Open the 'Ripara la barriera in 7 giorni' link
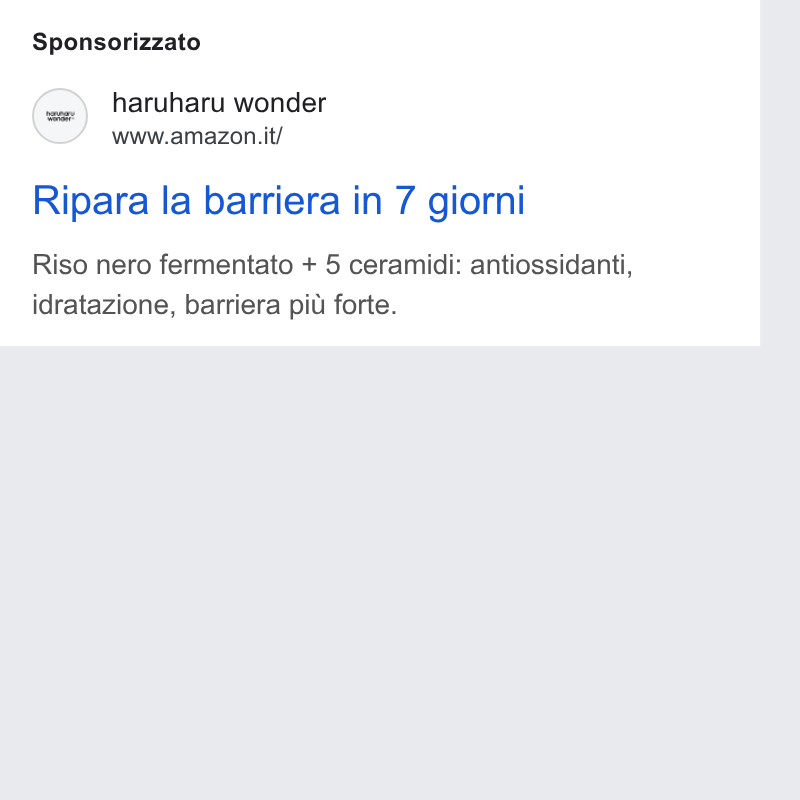 click(279, 201)
